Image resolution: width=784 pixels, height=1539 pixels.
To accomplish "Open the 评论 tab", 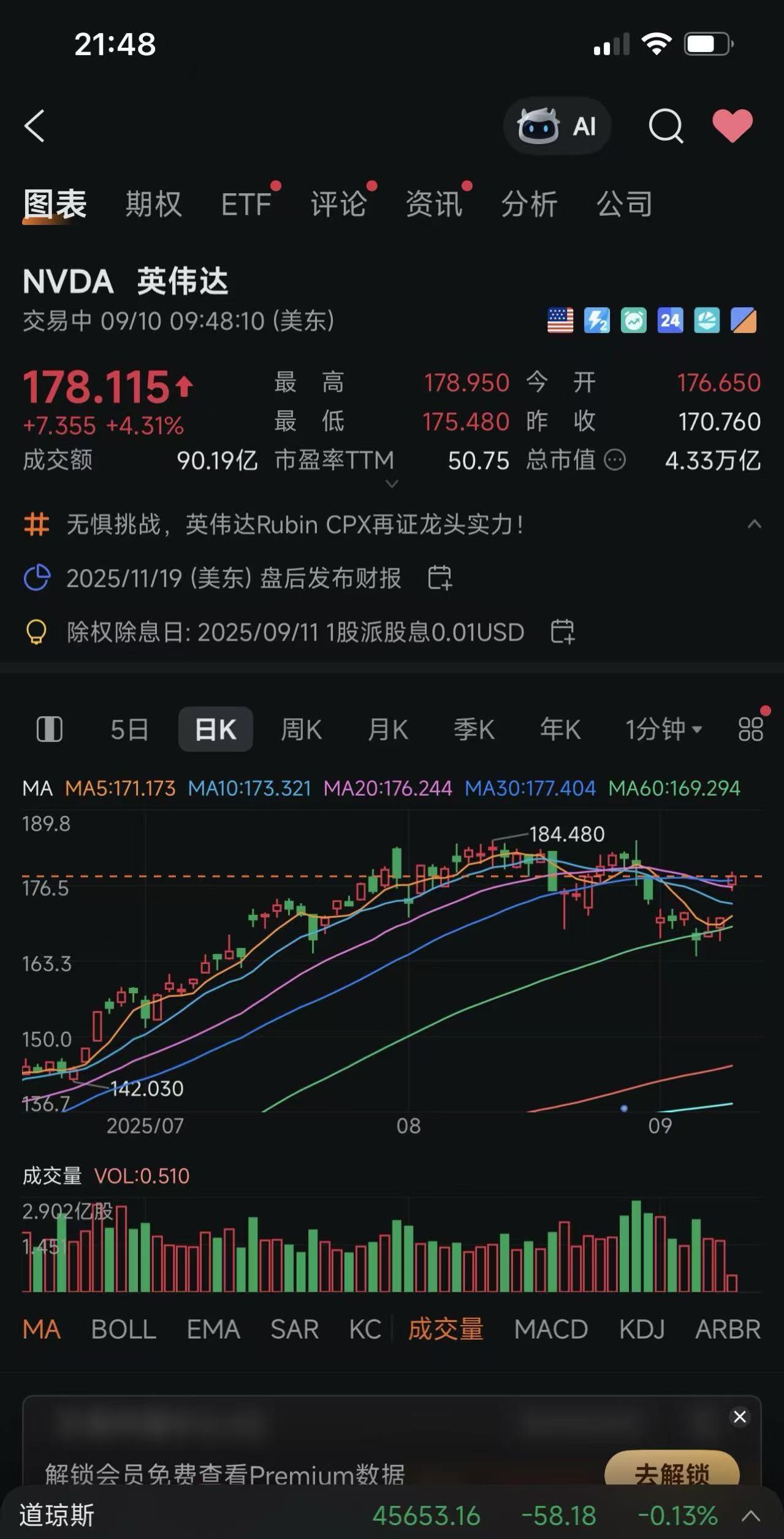I will pyautogui.click(x=339, y=204).
